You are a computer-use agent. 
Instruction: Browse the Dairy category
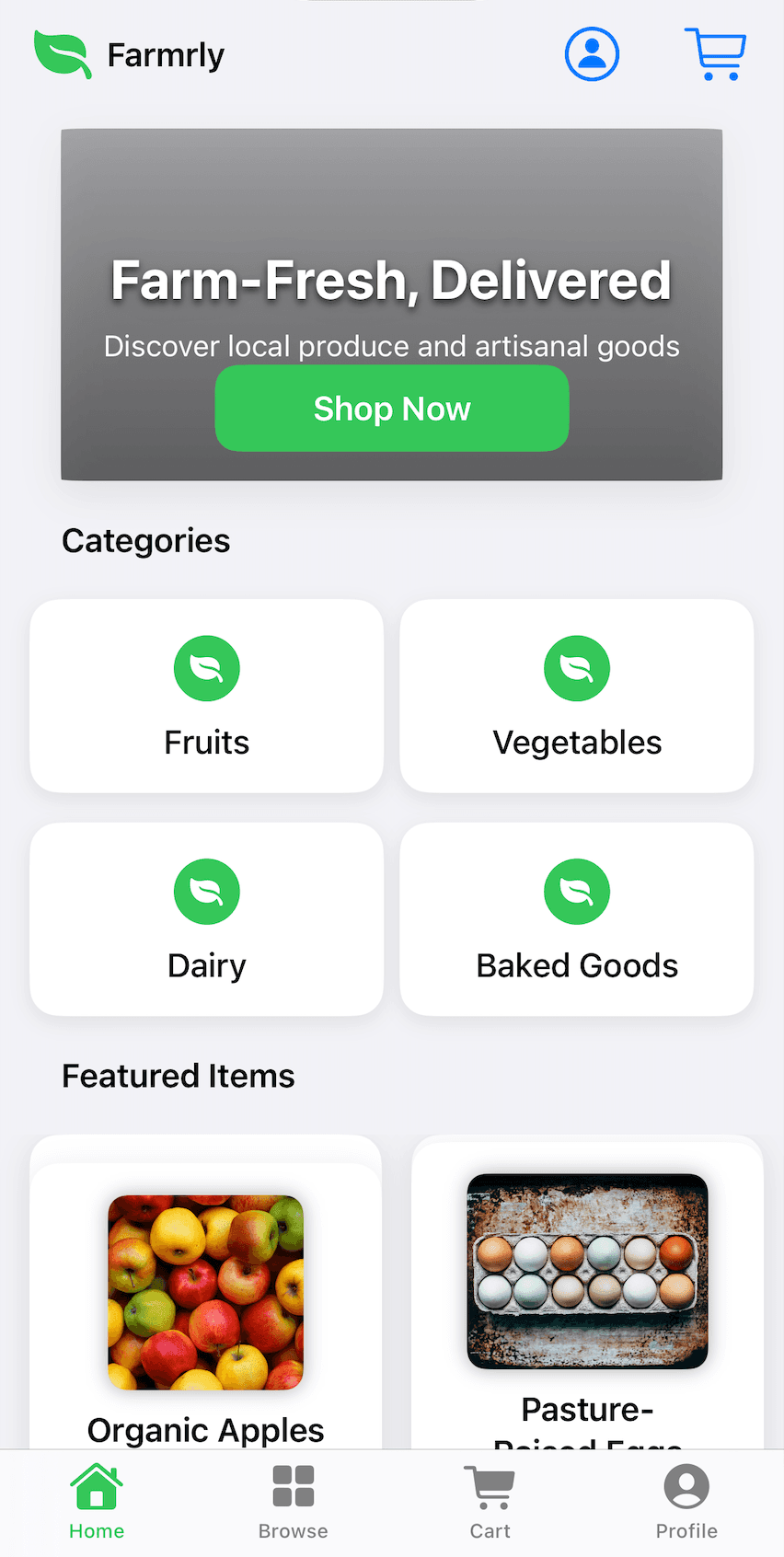pyautogui.click(x=207, y=919)
